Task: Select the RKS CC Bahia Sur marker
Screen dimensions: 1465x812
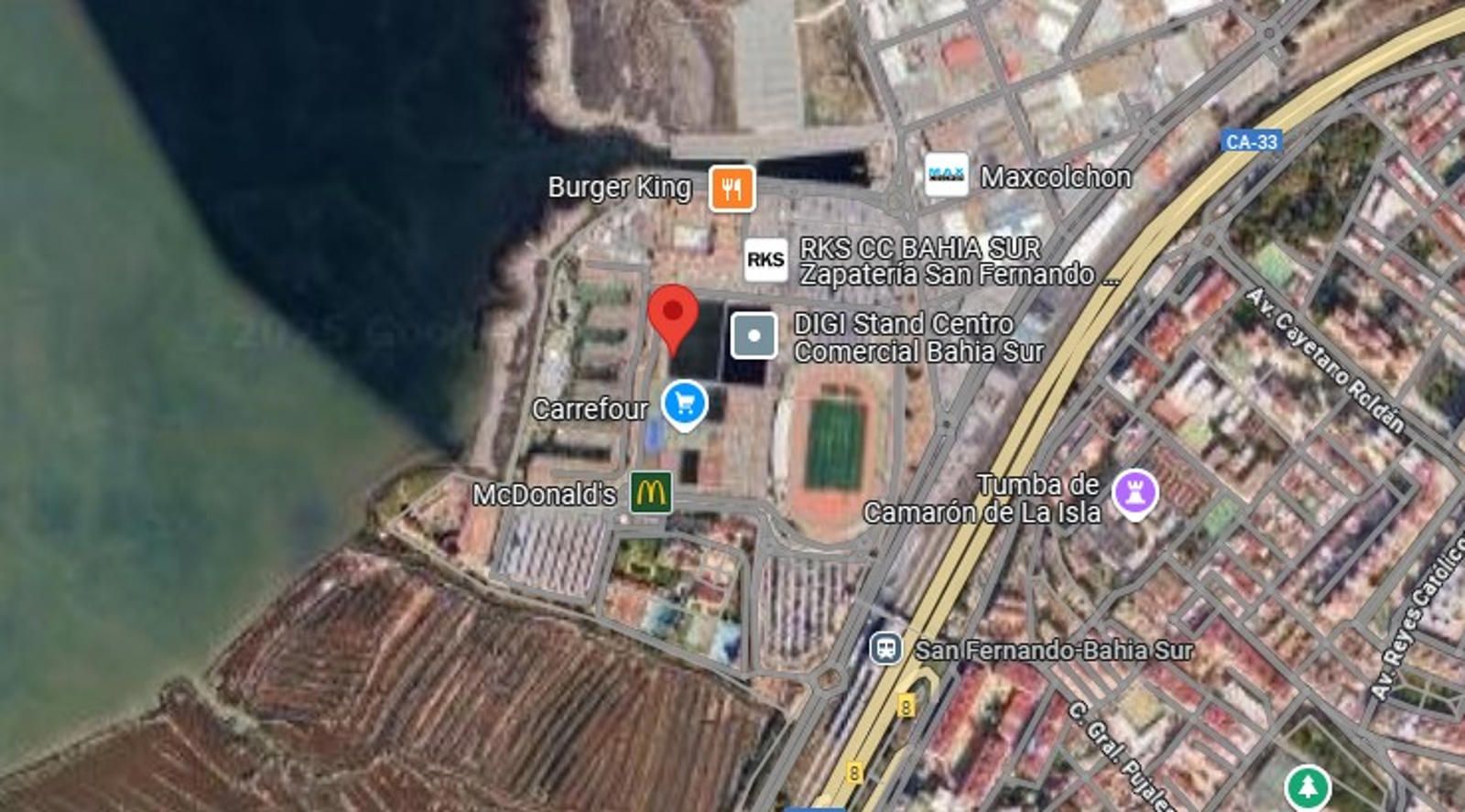Action: (x=765, y=260)
